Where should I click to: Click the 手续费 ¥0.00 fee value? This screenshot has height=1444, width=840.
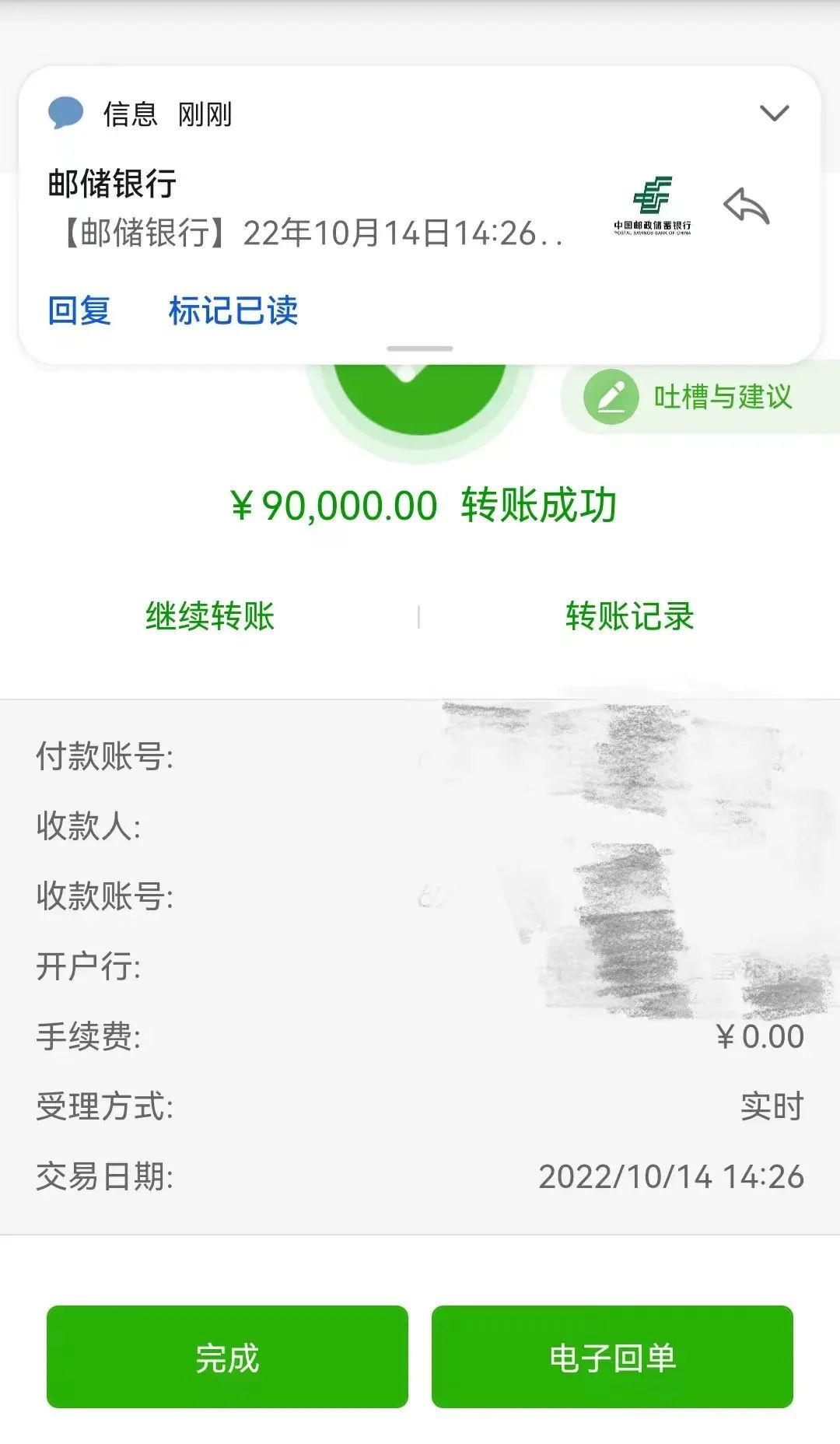click(759, 1035)
